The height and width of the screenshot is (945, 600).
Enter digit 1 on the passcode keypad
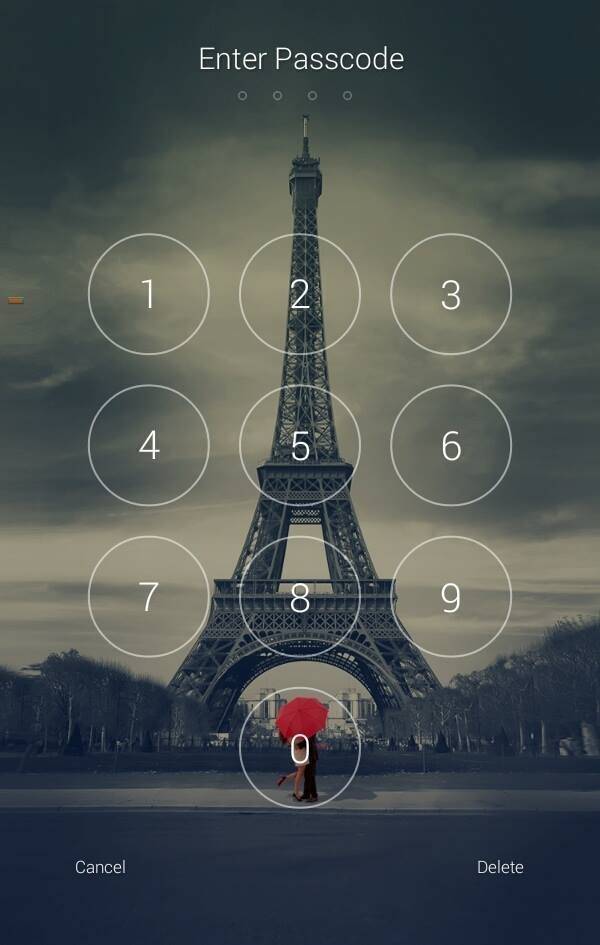[149, 294]
